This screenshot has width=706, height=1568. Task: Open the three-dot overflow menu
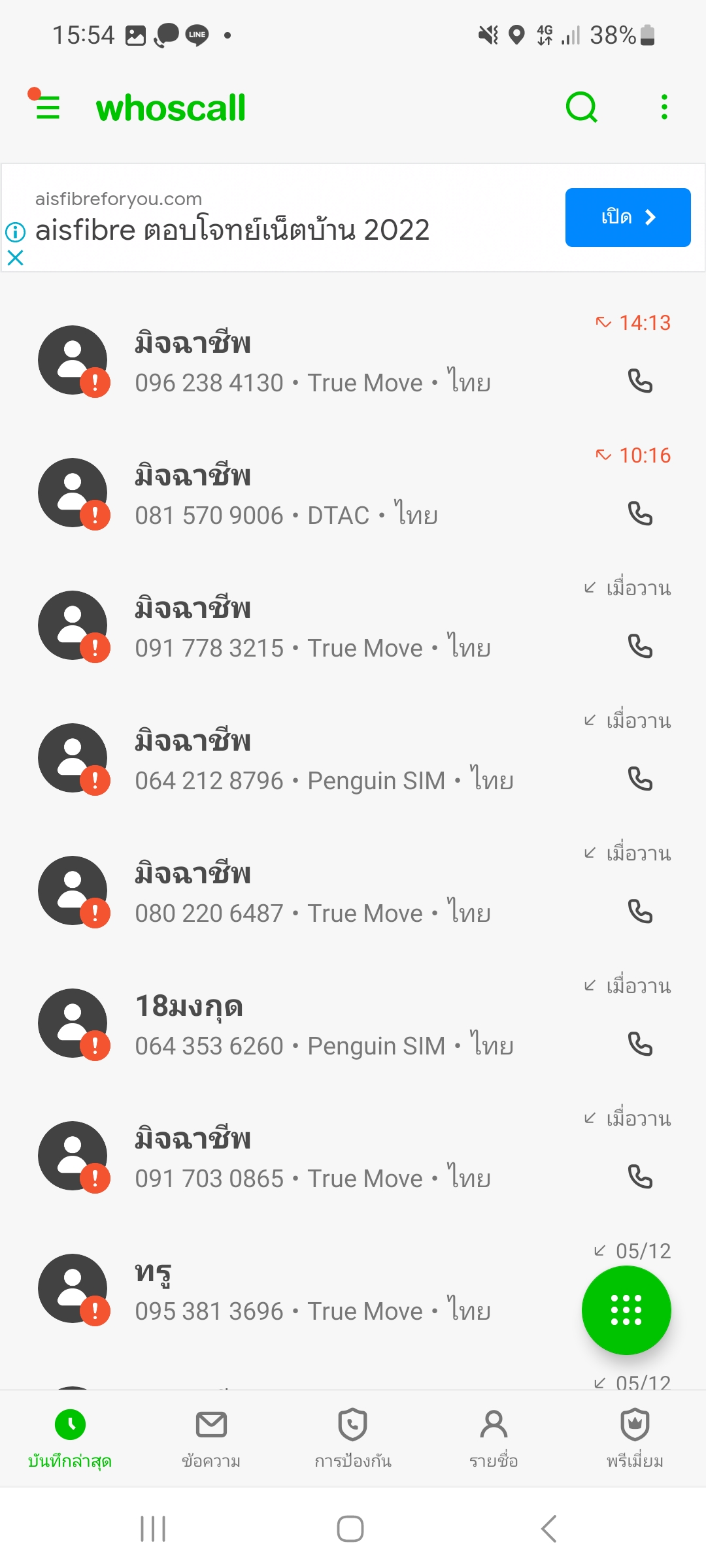click(664, 107)
